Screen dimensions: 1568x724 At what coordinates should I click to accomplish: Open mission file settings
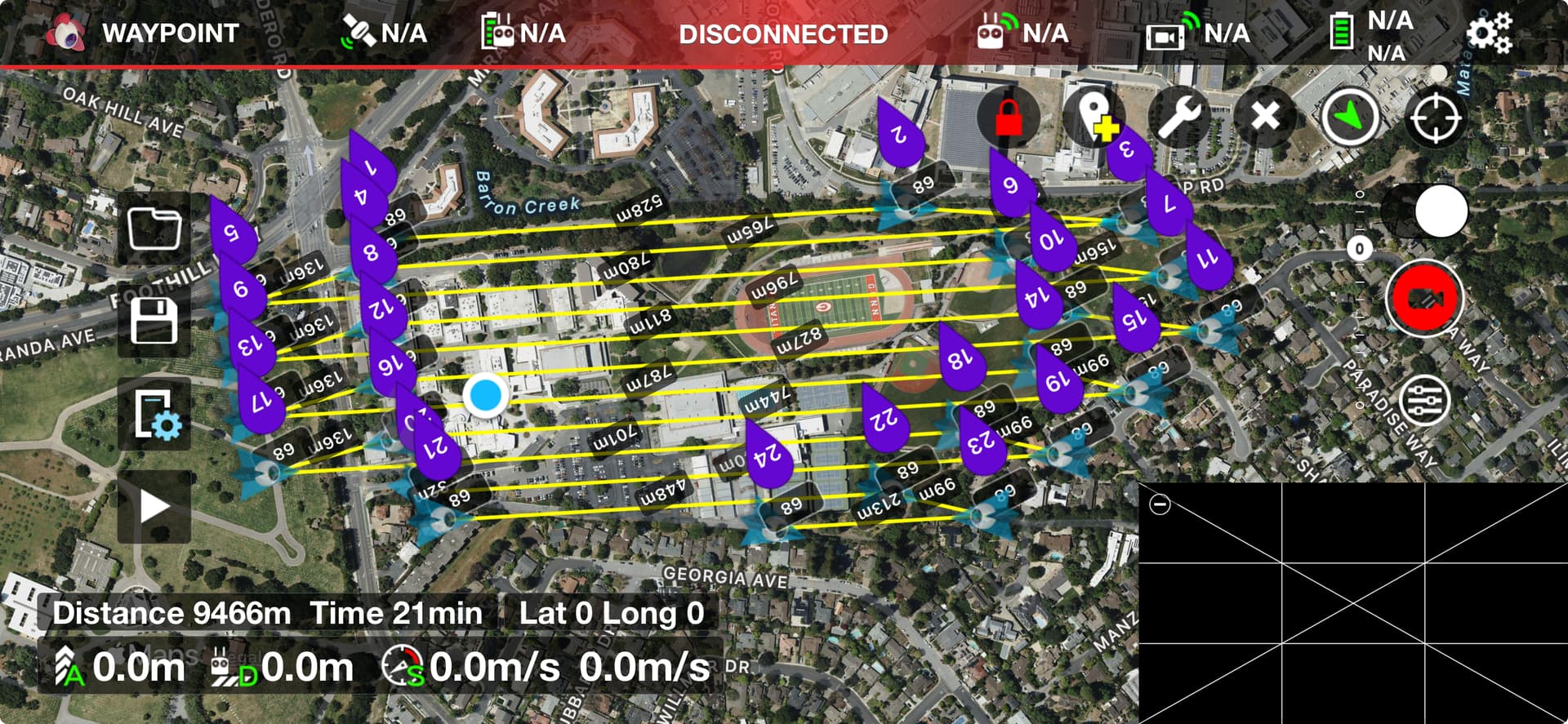(x=154, y=414)
